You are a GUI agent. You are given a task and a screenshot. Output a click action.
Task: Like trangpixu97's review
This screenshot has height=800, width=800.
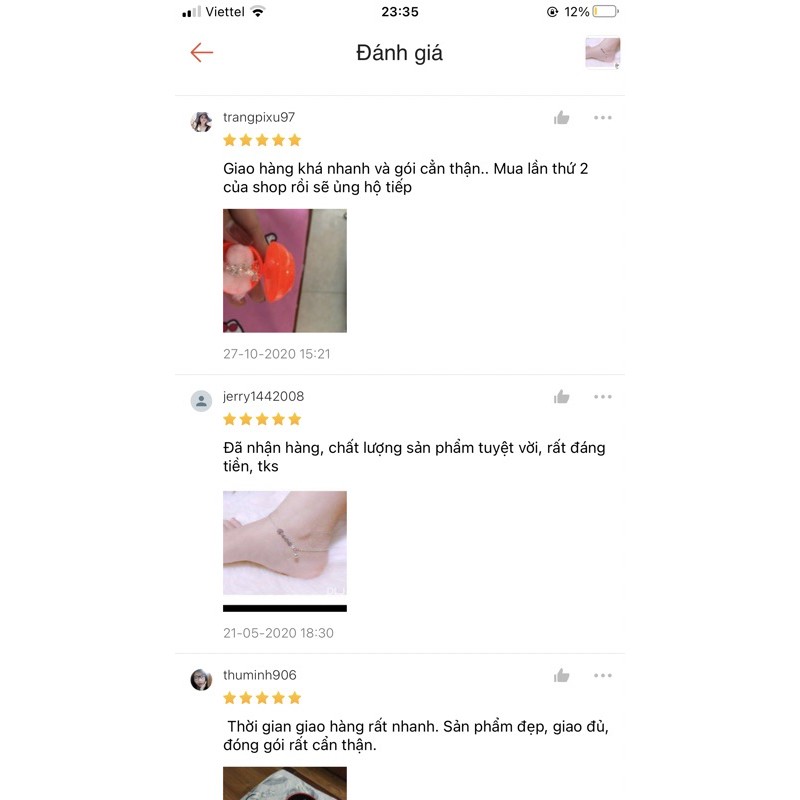[562, 118]
